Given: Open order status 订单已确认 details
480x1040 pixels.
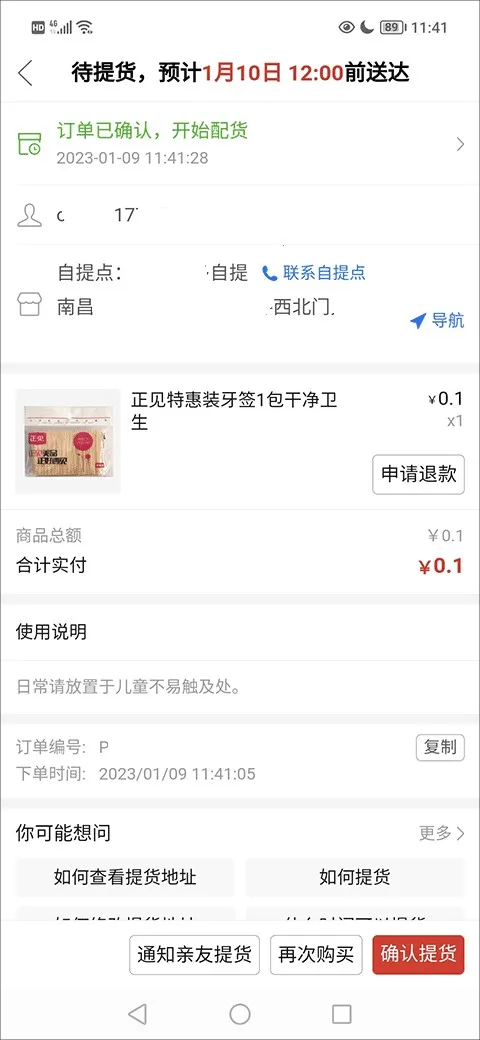Looking at the screenshot, I should pos(240,143).
